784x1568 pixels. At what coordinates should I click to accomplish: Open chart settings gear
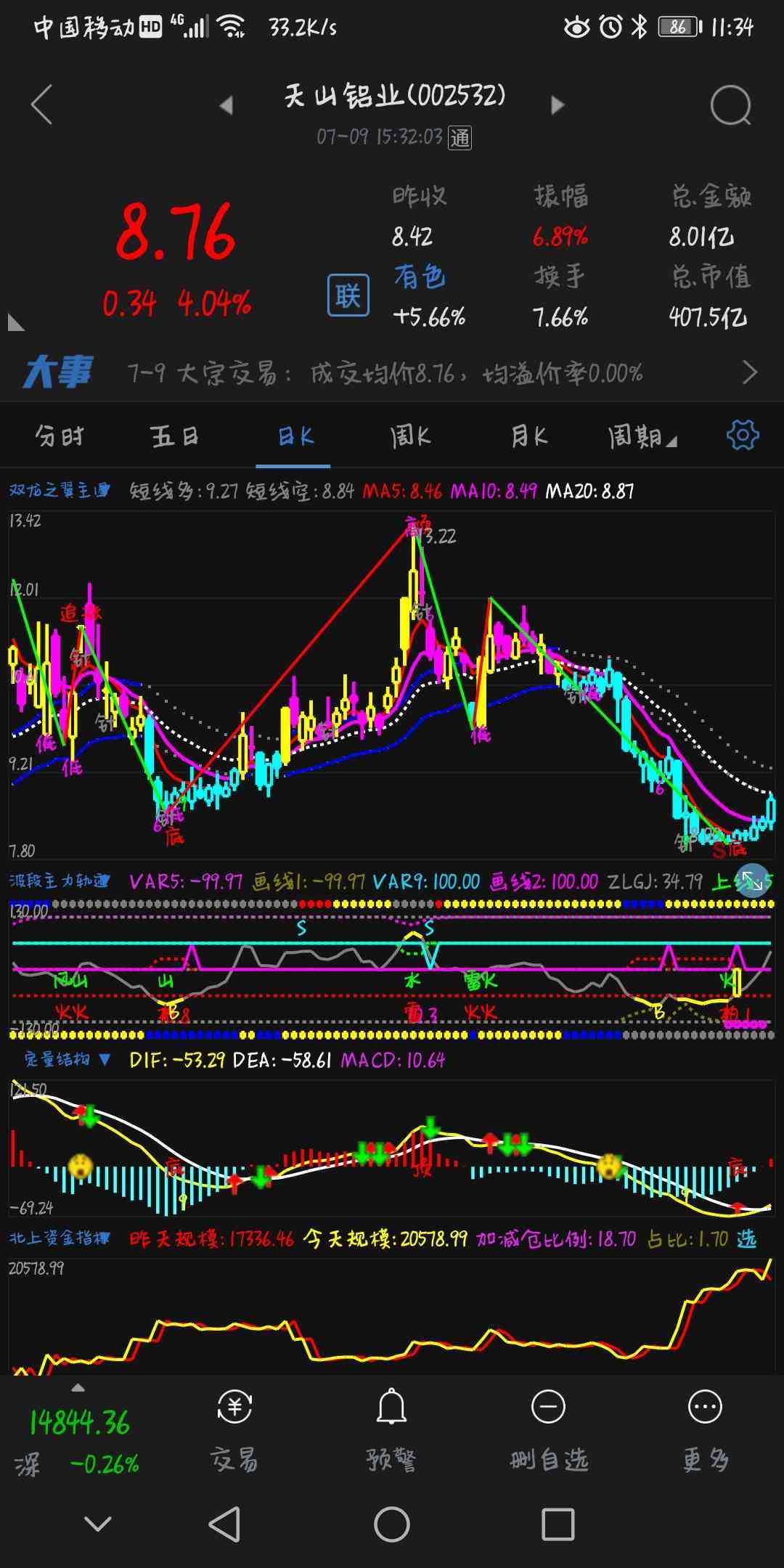(x=742, y=436)
